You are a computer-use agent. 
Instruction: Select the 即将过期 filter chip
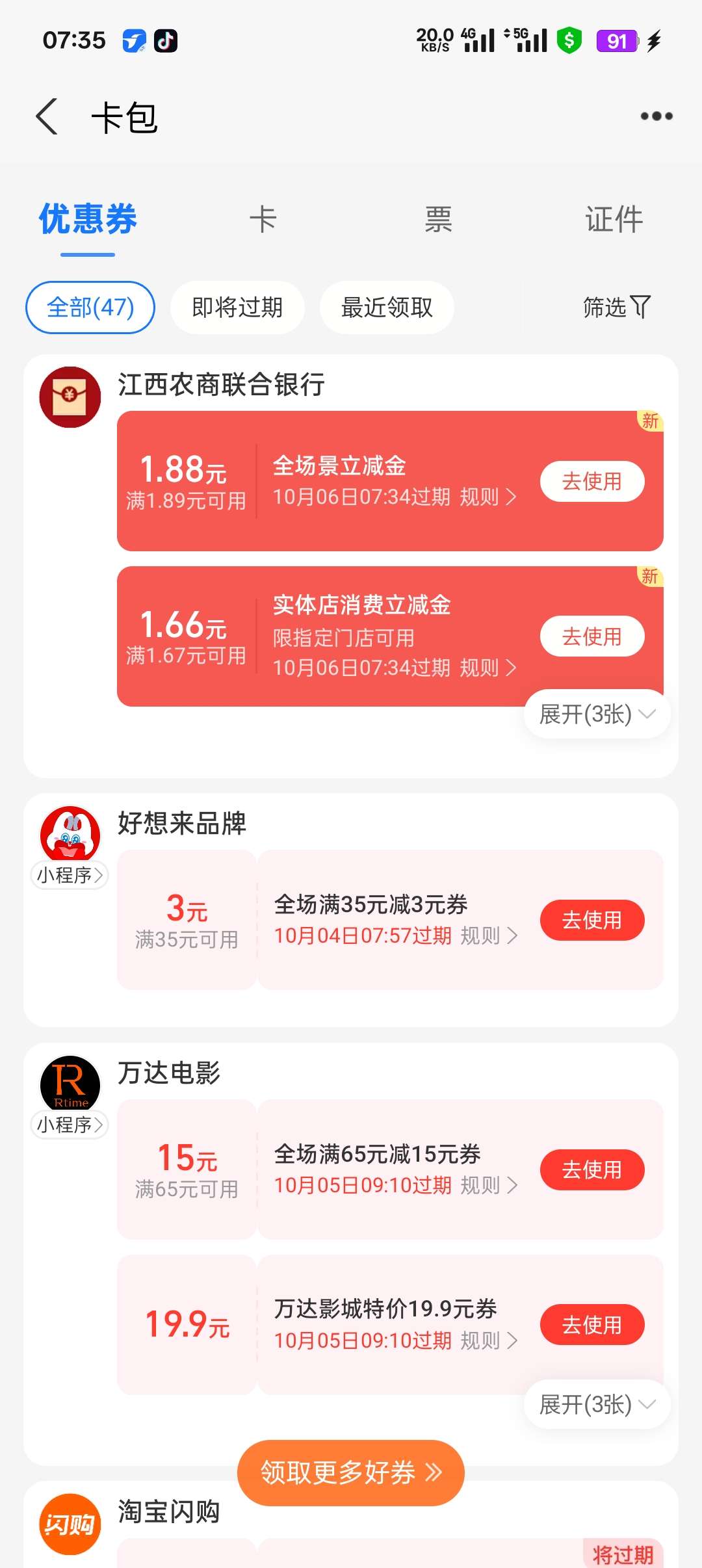[x=237, y=307]
